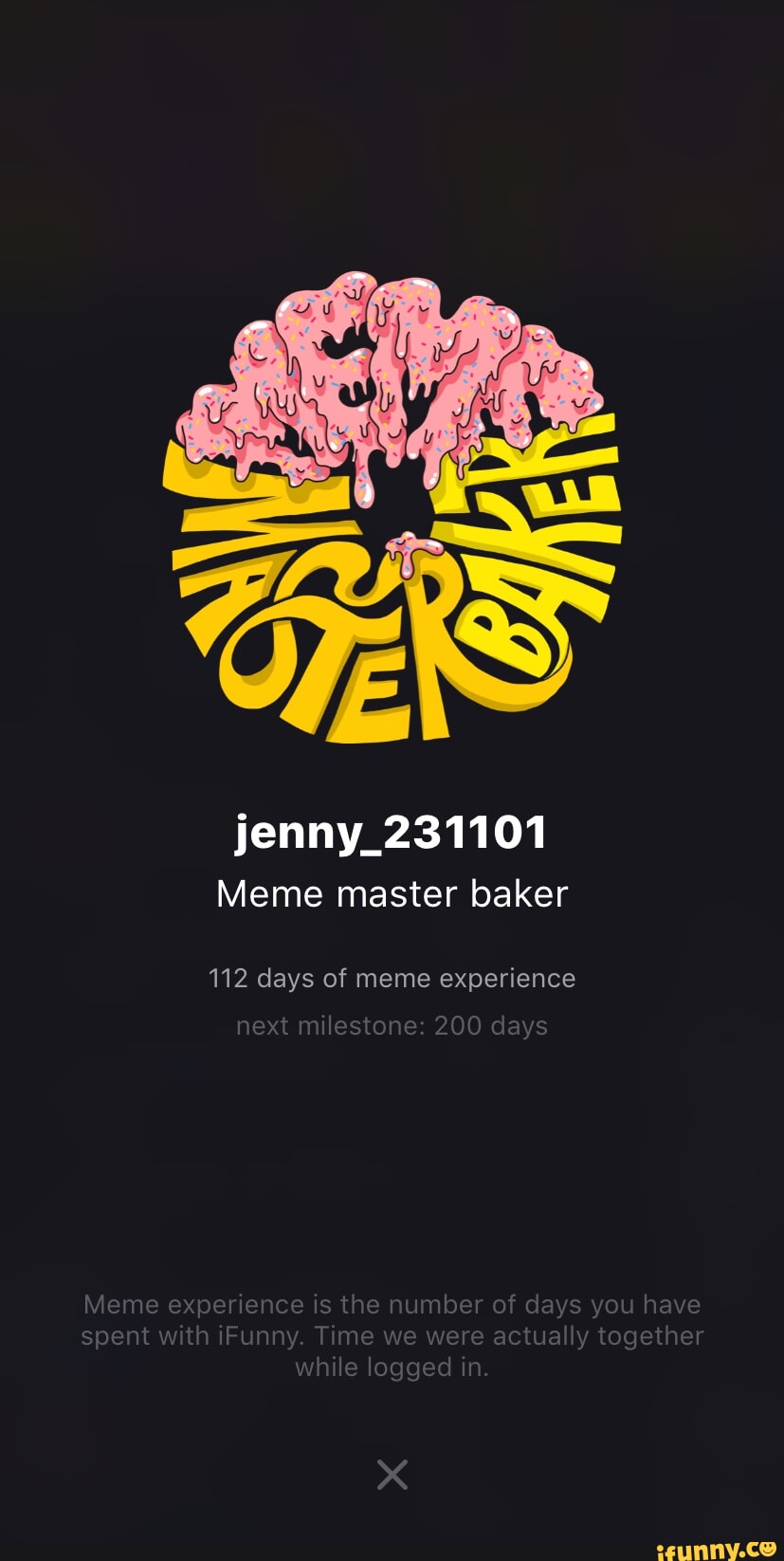
Task: Click the ifunny.co smiley face logo
Action: pos(768,1548)
